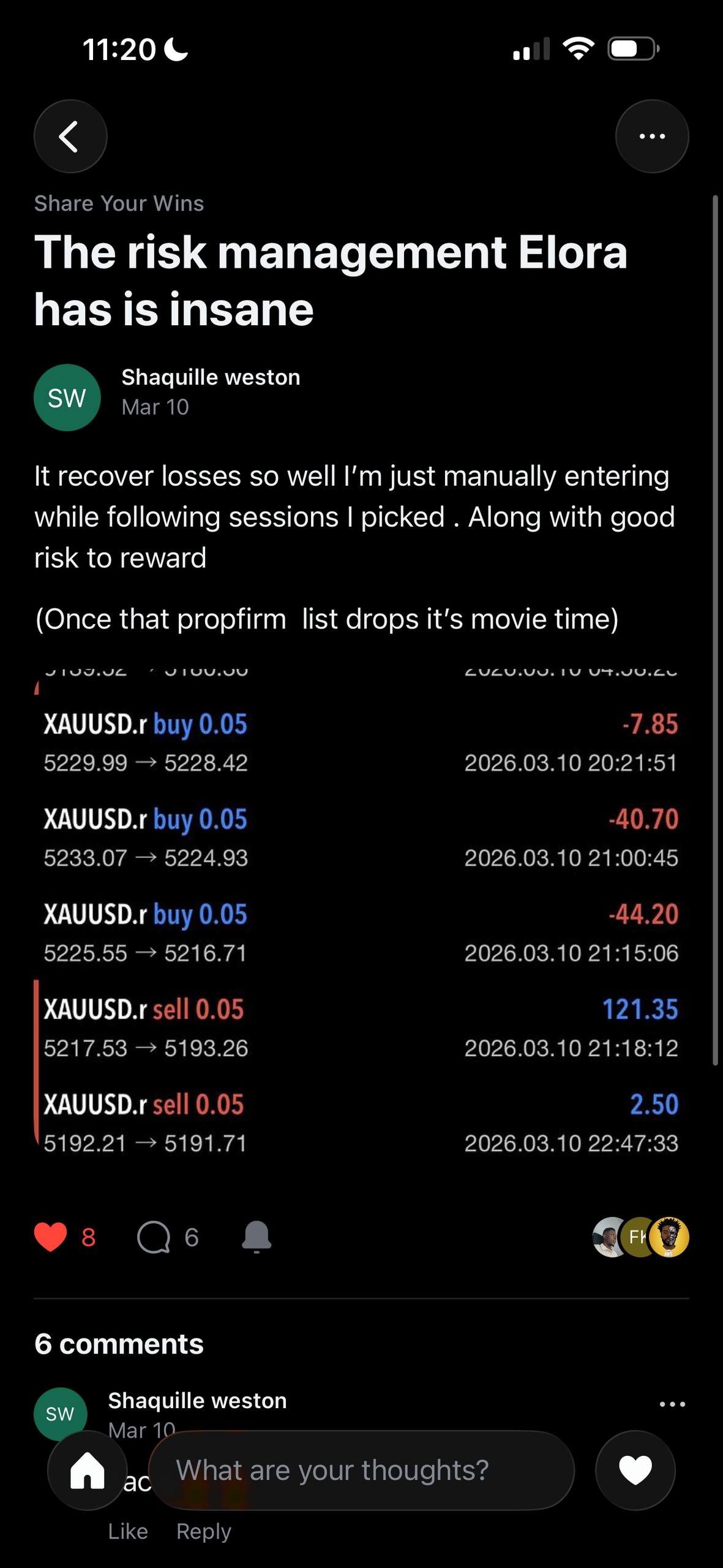Unlike the post using the red heart

[x=50, y=1237]
